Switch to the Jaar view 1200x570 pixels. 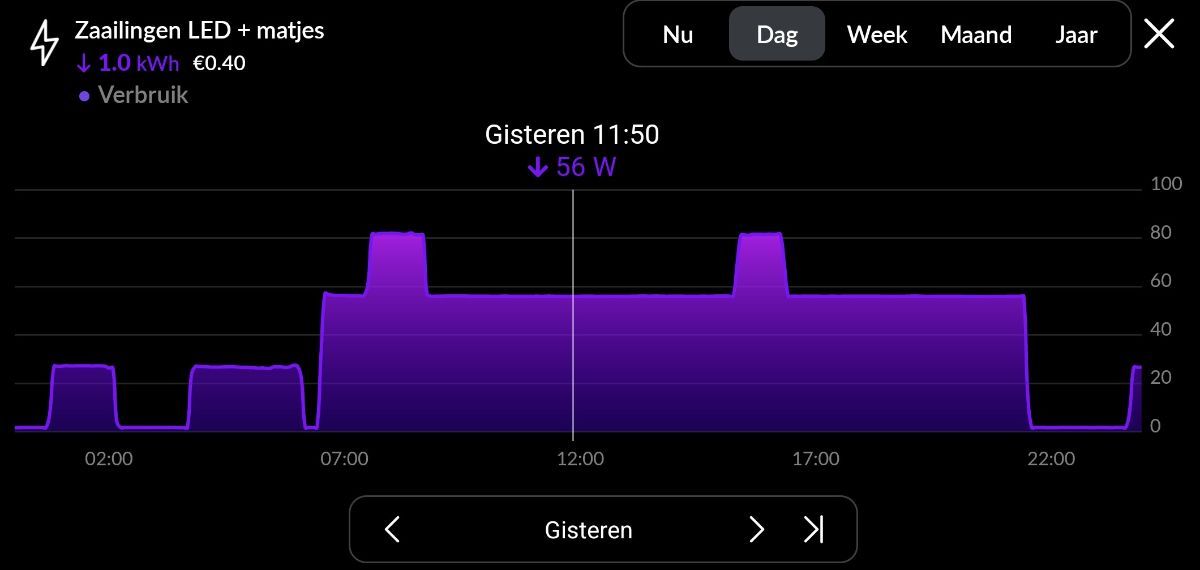tap(1076, 35)
